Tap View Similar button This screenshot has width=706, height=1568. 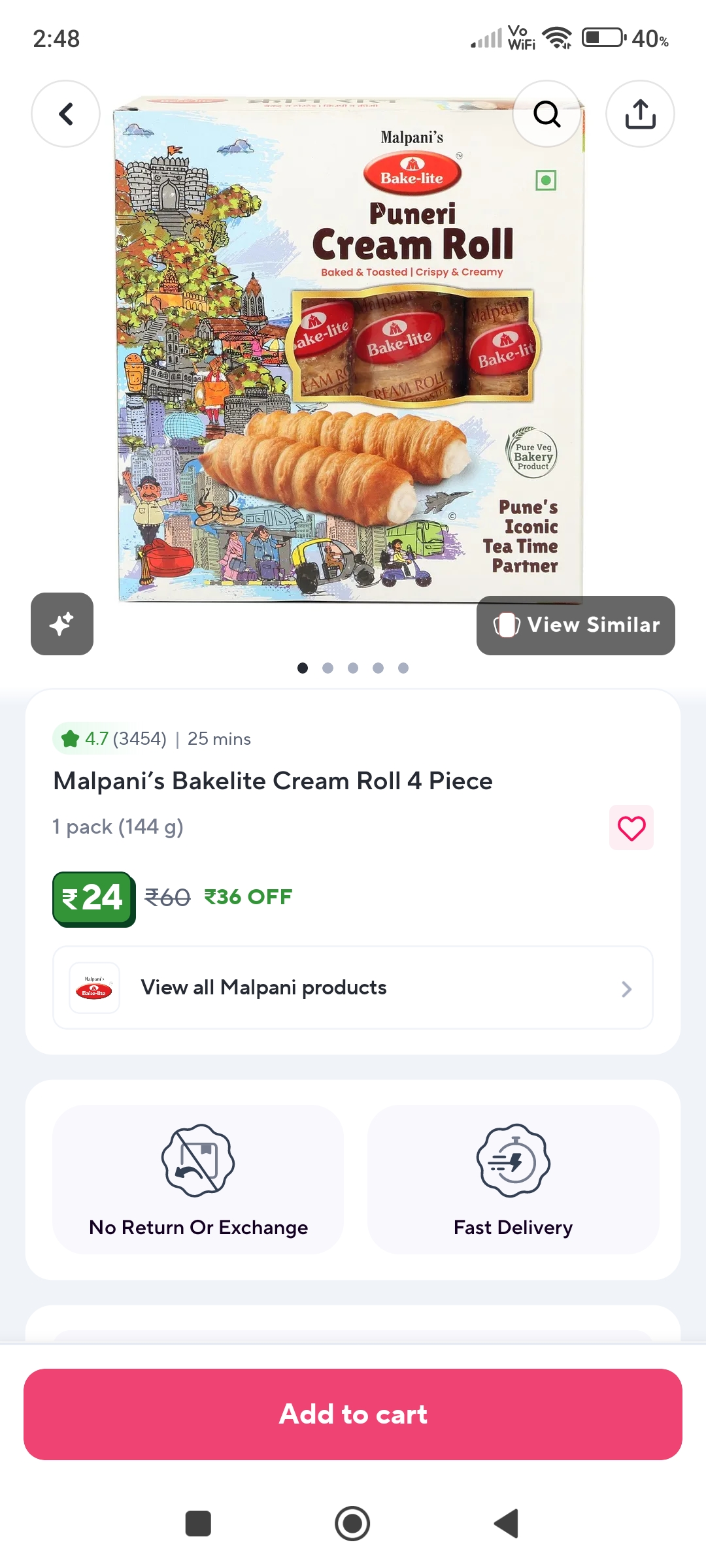coord(576,625)
